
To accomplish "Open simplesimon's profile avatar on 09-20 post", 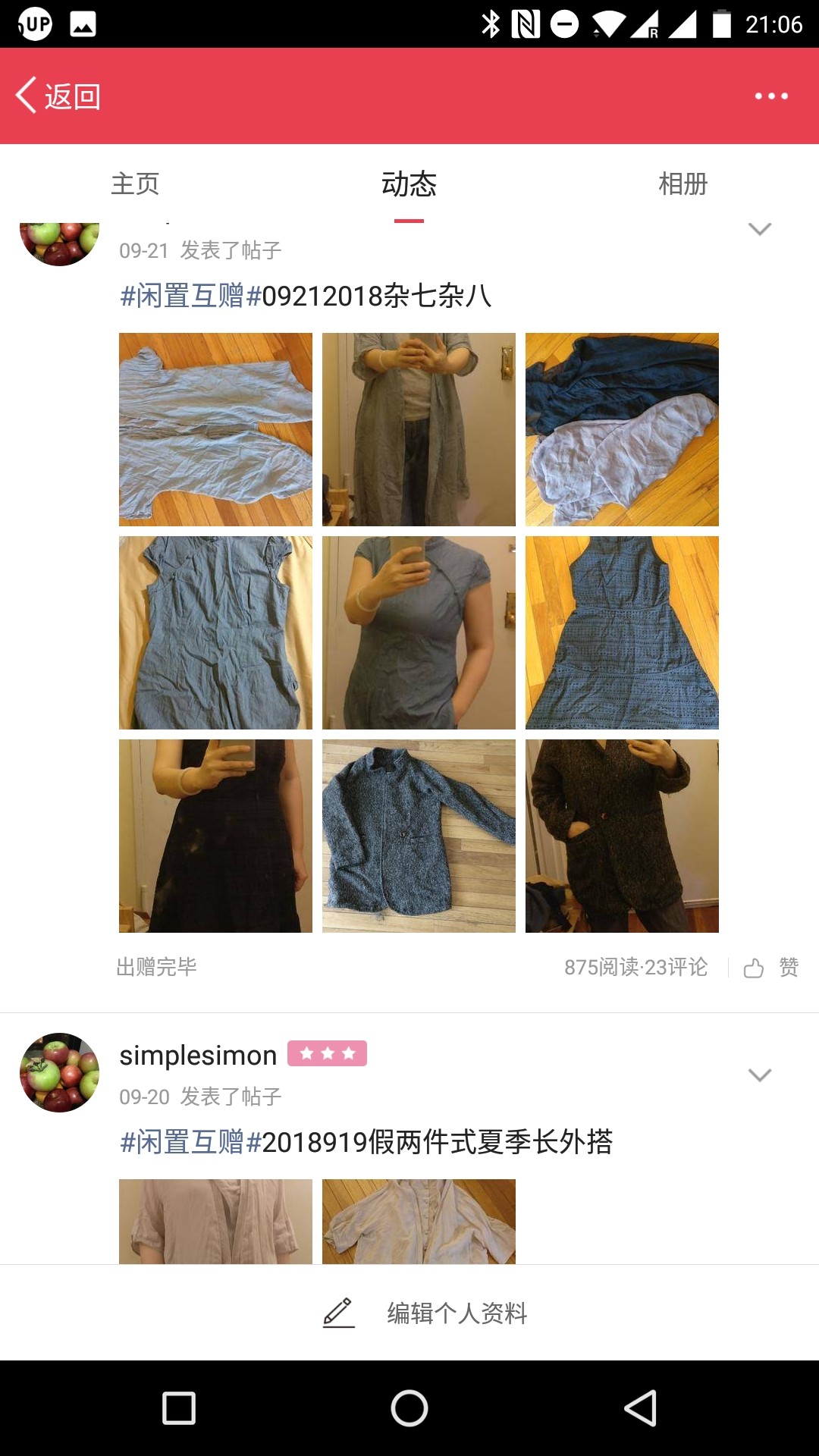I will 59,1072.
